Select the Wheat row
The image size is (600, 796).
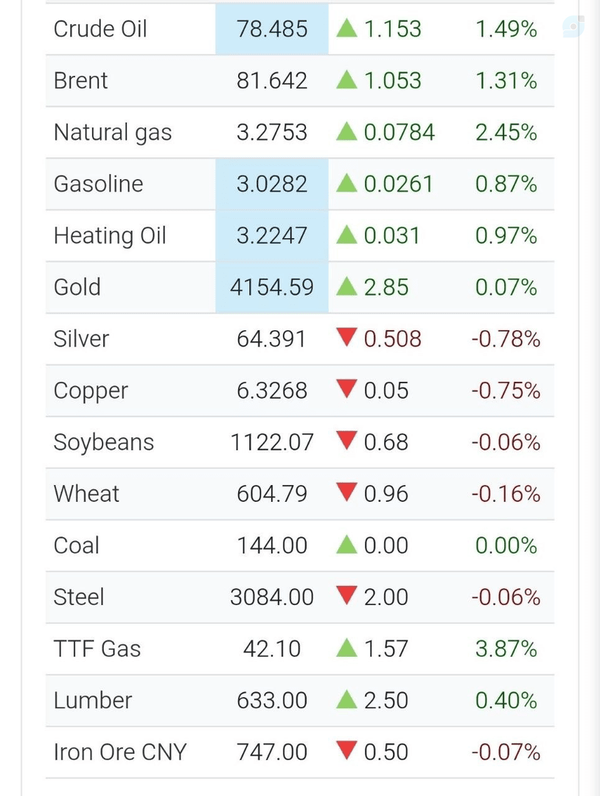(299, 494)
